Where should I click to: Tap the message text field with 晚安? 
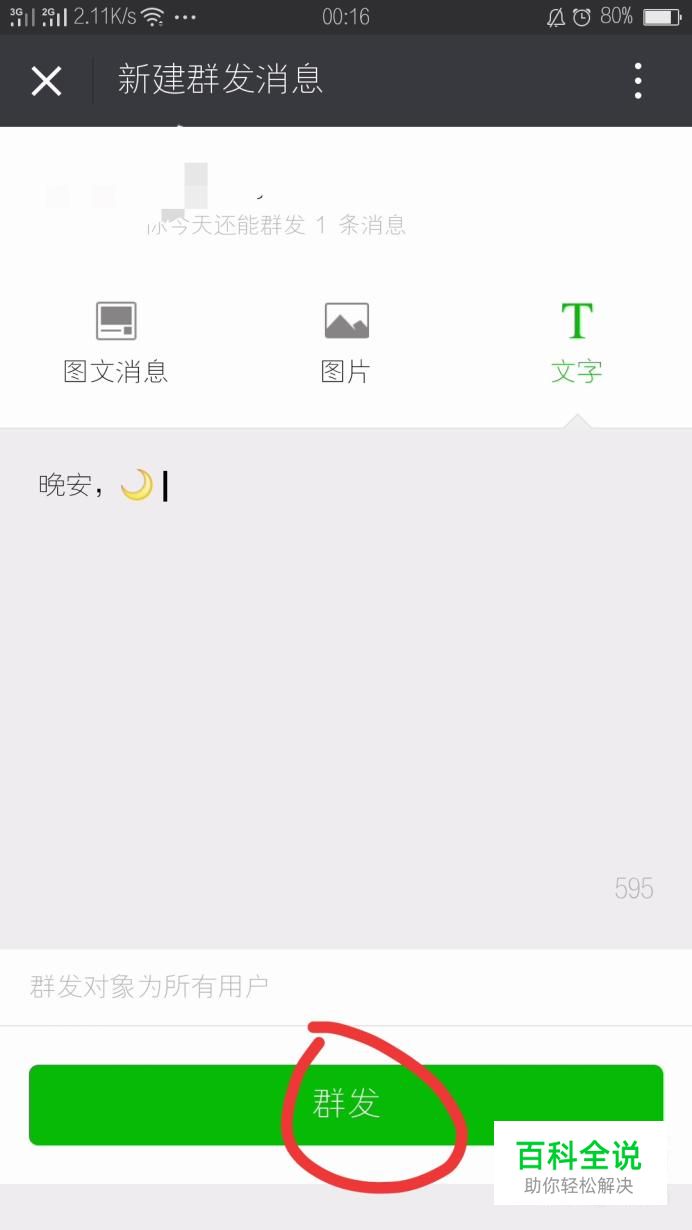tap(346, 689)
